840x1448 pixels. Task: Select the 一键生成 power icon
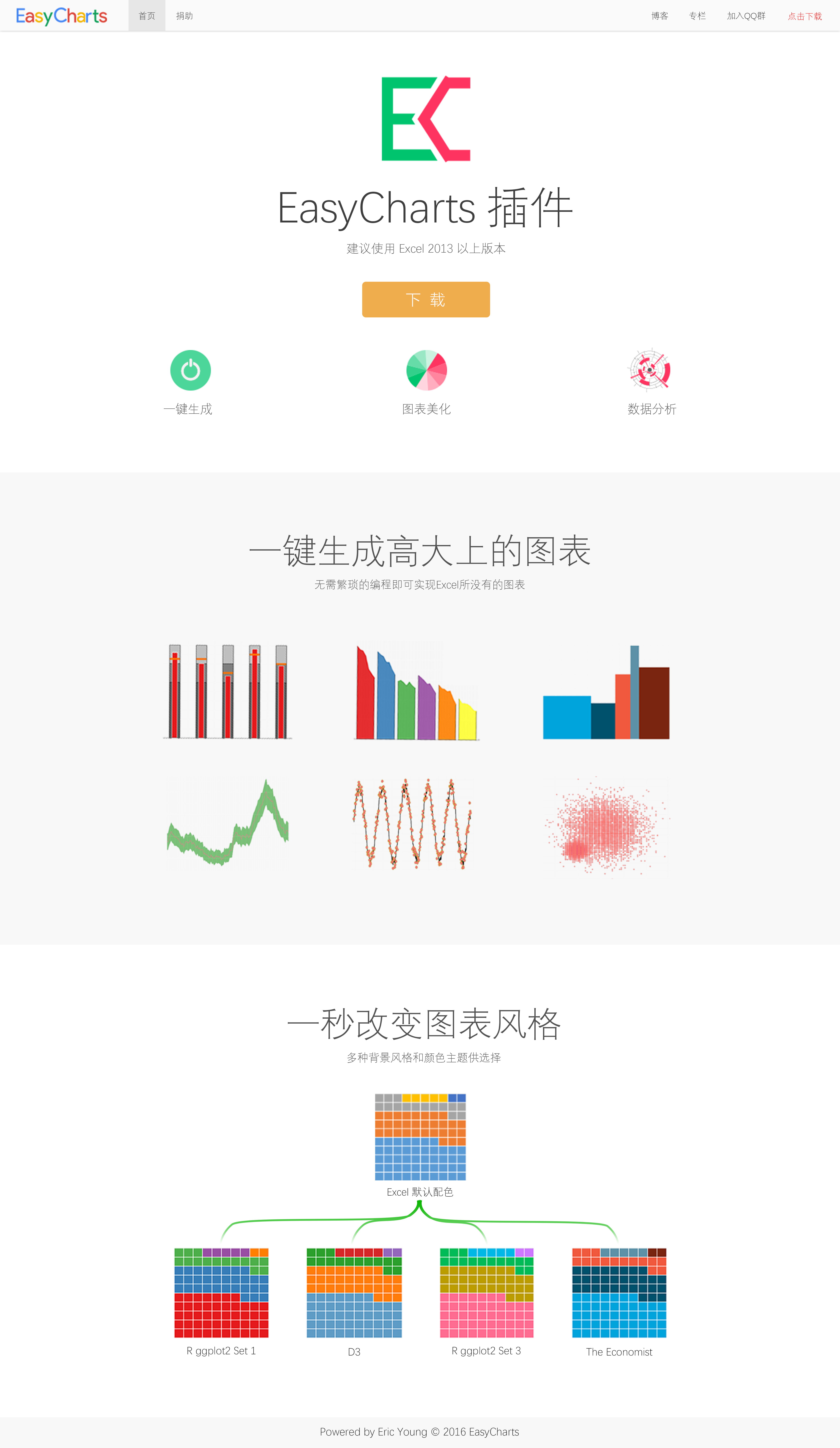[190, 370]
